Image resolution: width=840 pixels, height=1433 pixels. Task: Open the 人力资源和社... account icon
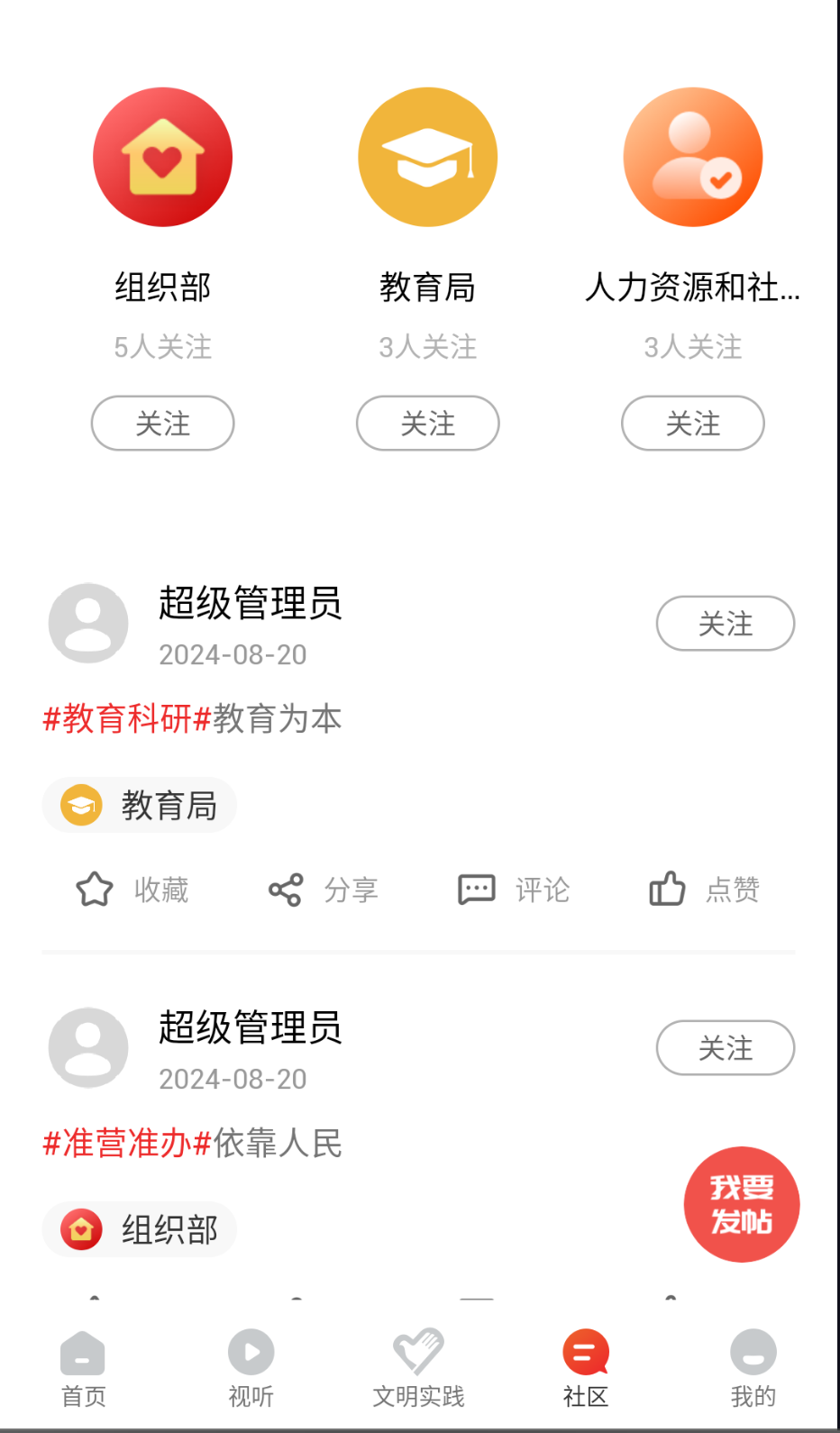[x=692, y=156]
